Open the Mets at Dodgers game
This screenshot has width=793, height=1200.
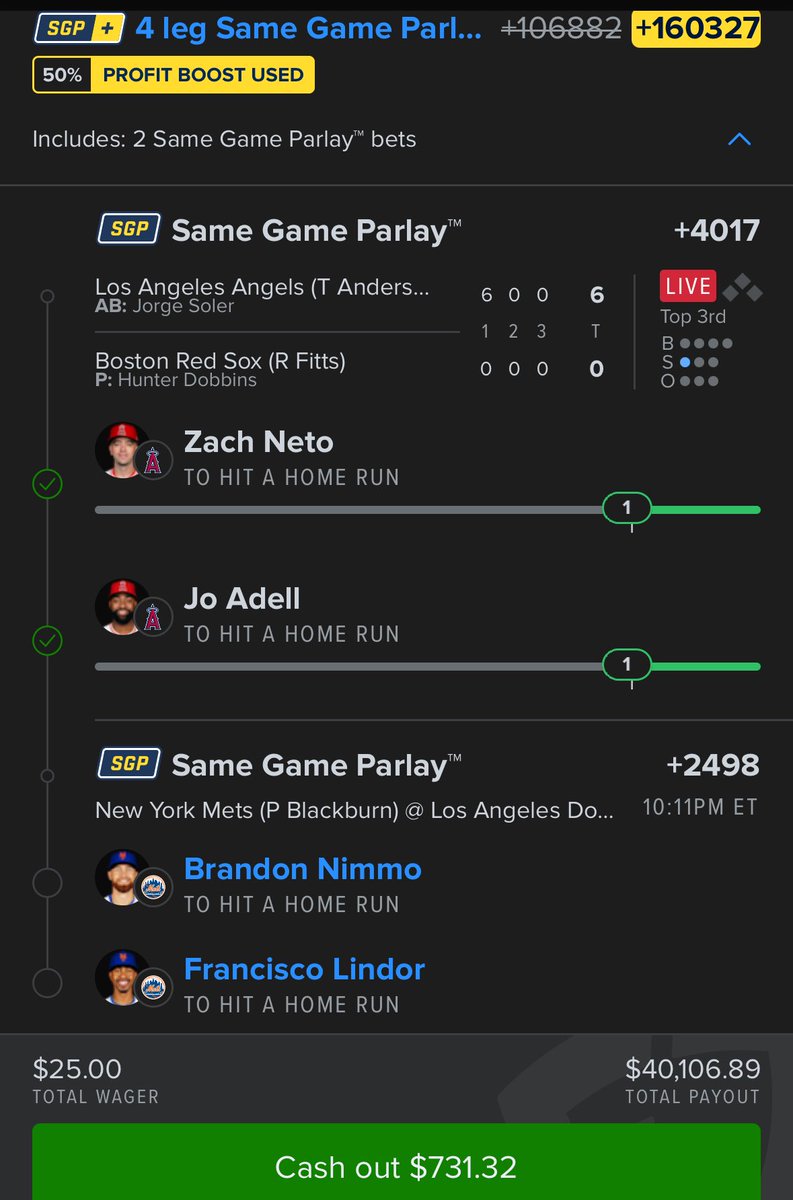coord(354,811)
